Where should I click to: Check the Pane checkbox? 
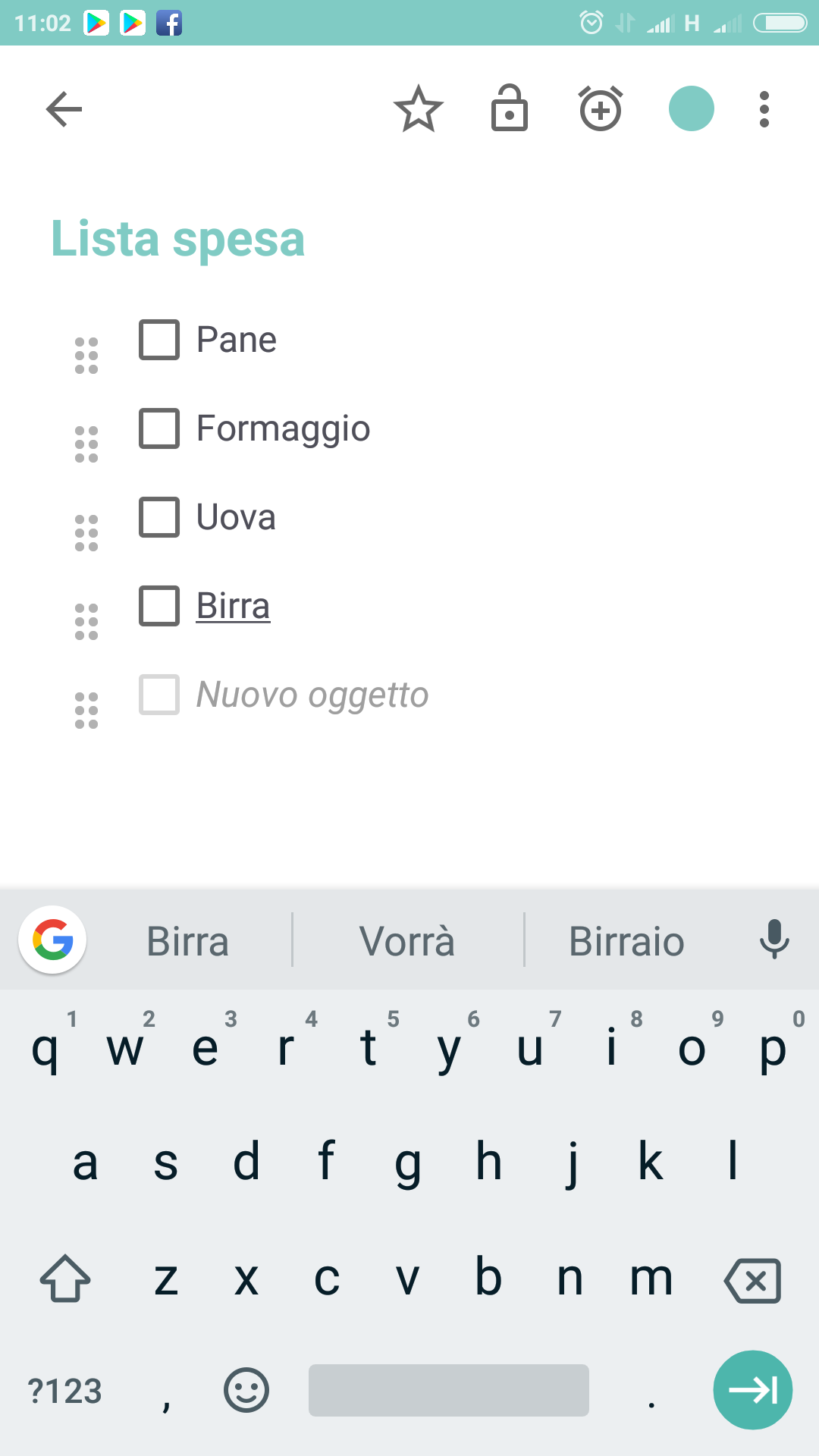(x=159, y=340)
